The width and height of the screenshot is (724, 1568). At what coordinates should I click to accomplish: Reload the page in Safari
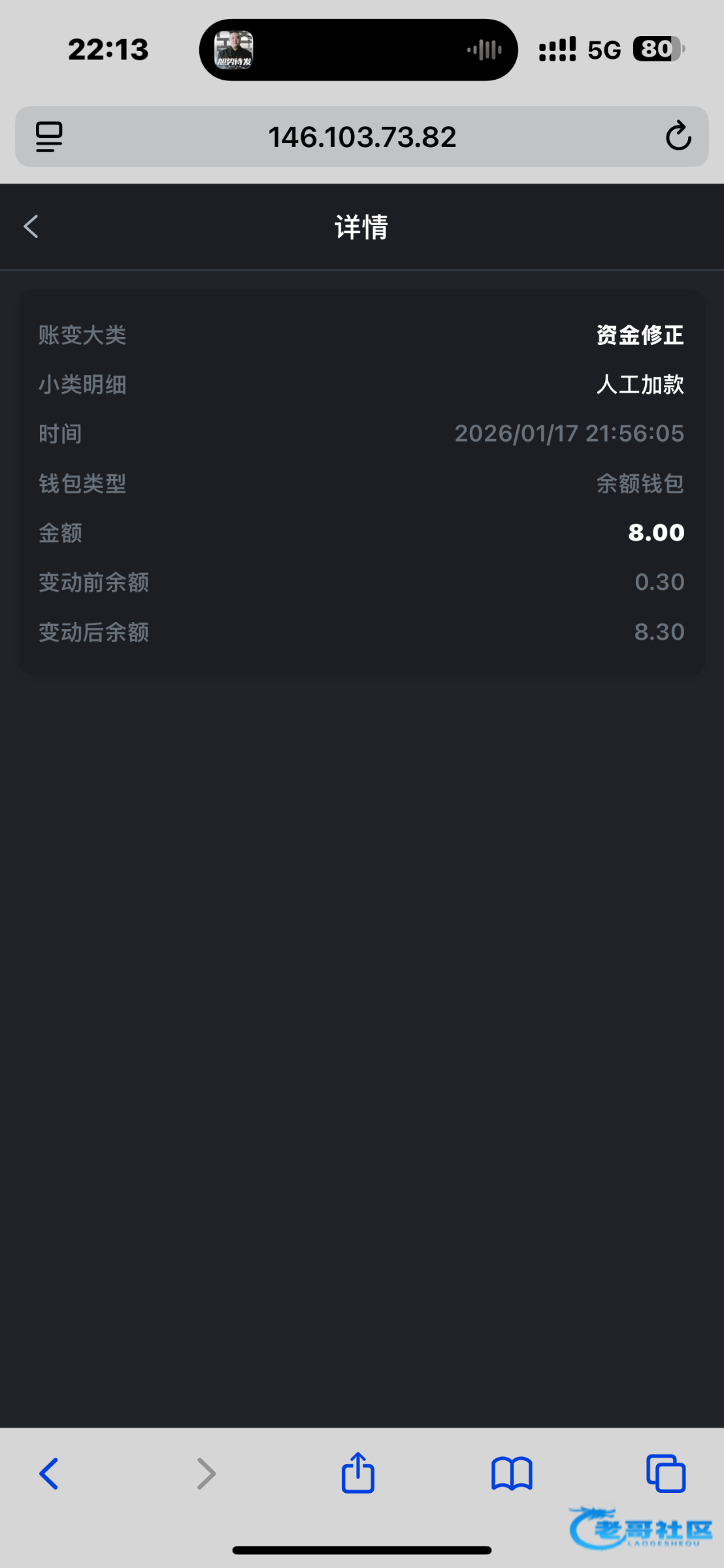pyautogui.click(x=678, y=136)
